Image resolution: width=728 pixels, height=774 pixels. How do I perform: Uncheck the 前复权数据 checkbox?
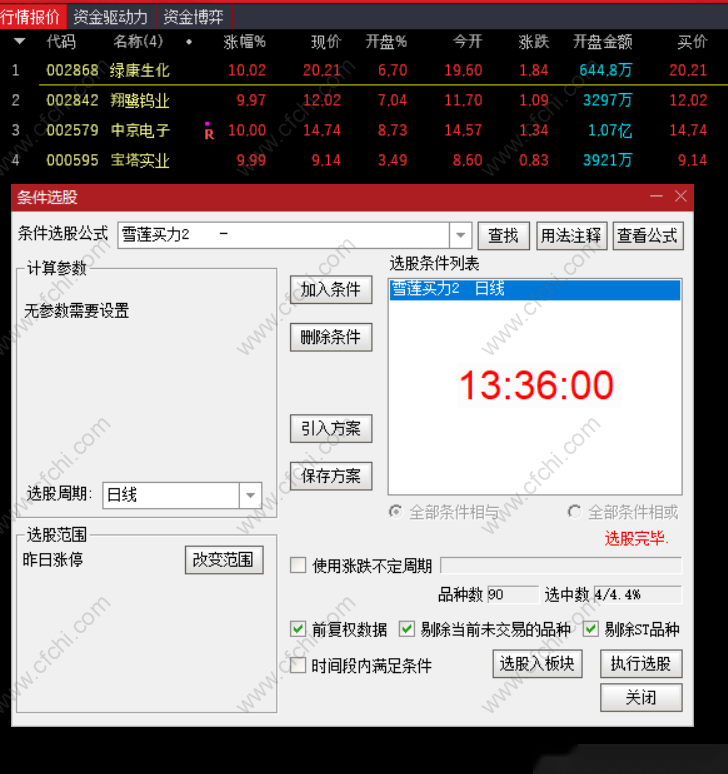[x=298, y=629]
